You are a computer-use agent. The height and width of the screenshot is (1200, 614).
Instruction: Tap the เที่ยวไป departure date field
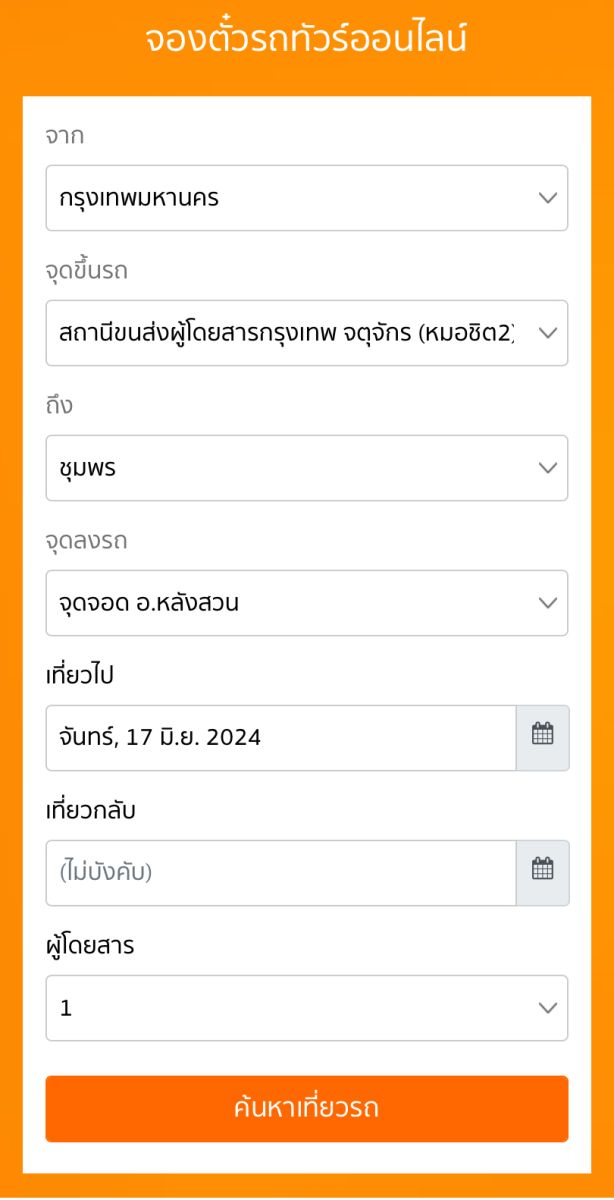281,738
